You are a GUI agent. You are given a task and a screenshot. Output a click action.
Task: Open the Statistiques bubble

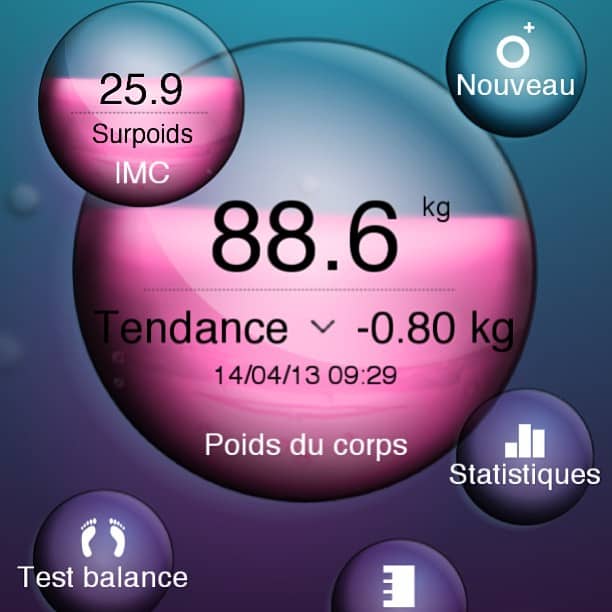(x=524, y=456)
